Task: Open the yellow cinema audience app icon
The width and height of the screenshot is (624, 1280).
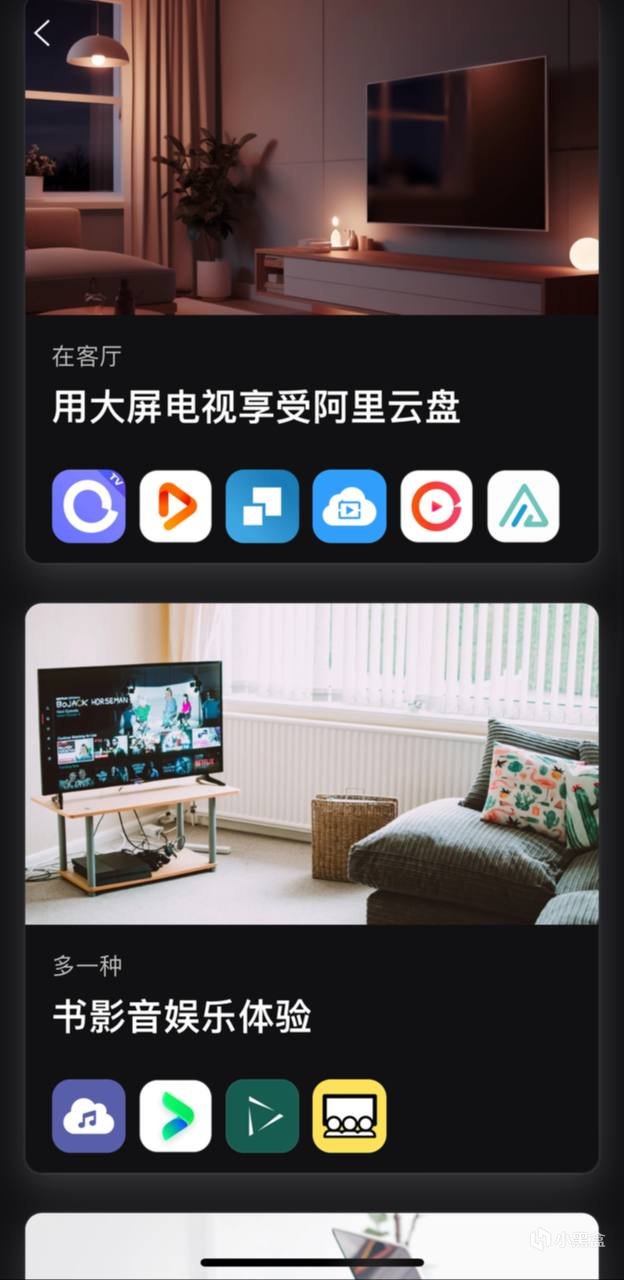Action: coord(349,1116)
